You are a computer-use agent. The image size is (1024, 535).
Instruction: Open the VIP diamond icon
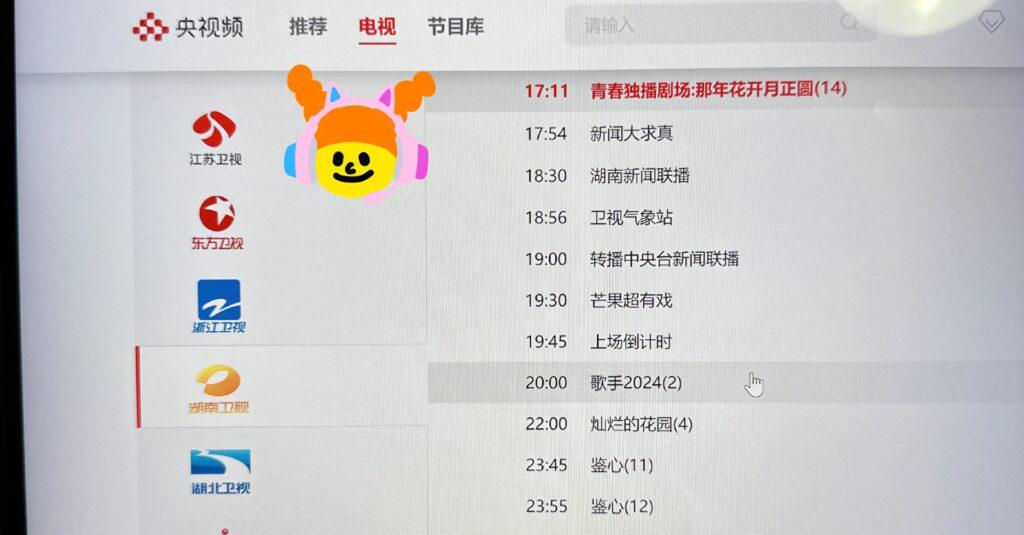(990, 22)
